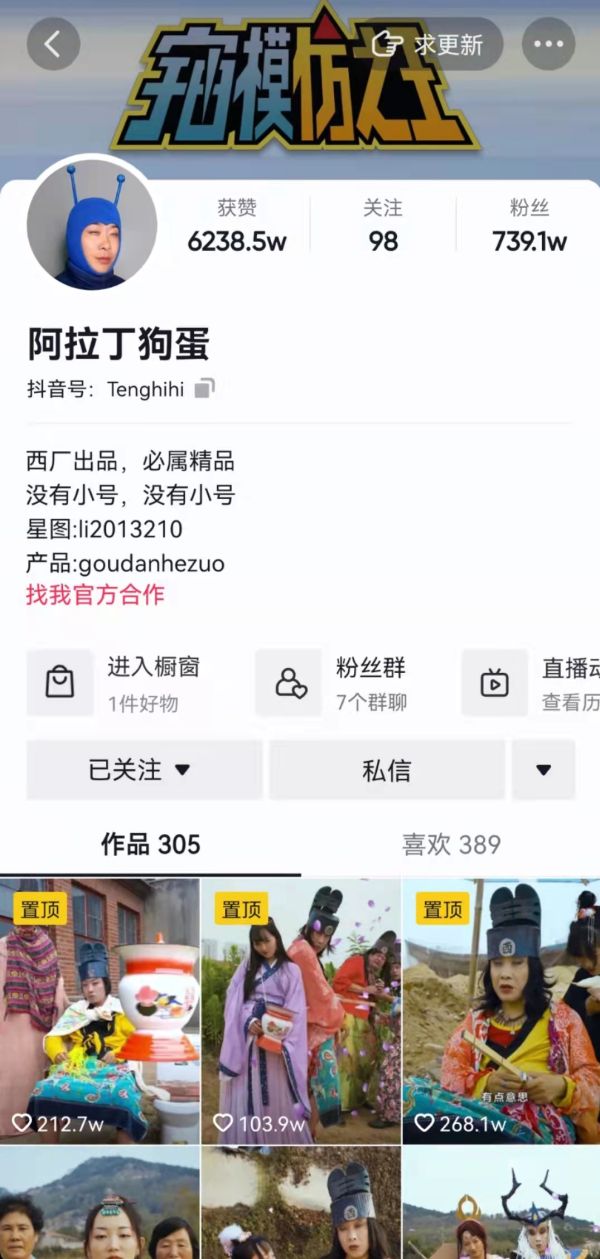Copy the Douyin ID Tenghihi
Screen dimensions: 600x1259
pos(204,389)
